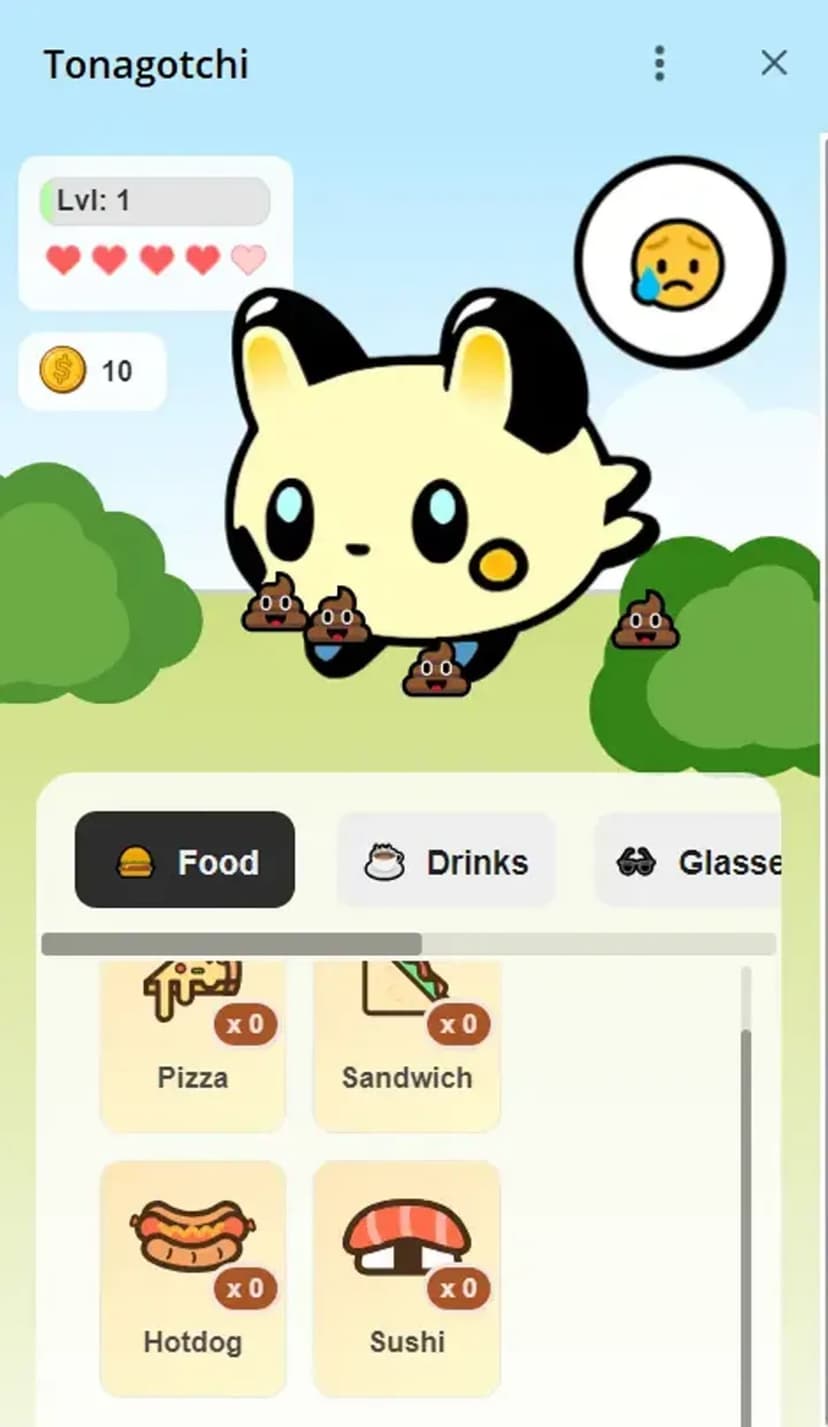Open the coin balance showing 10

point(92,371)
